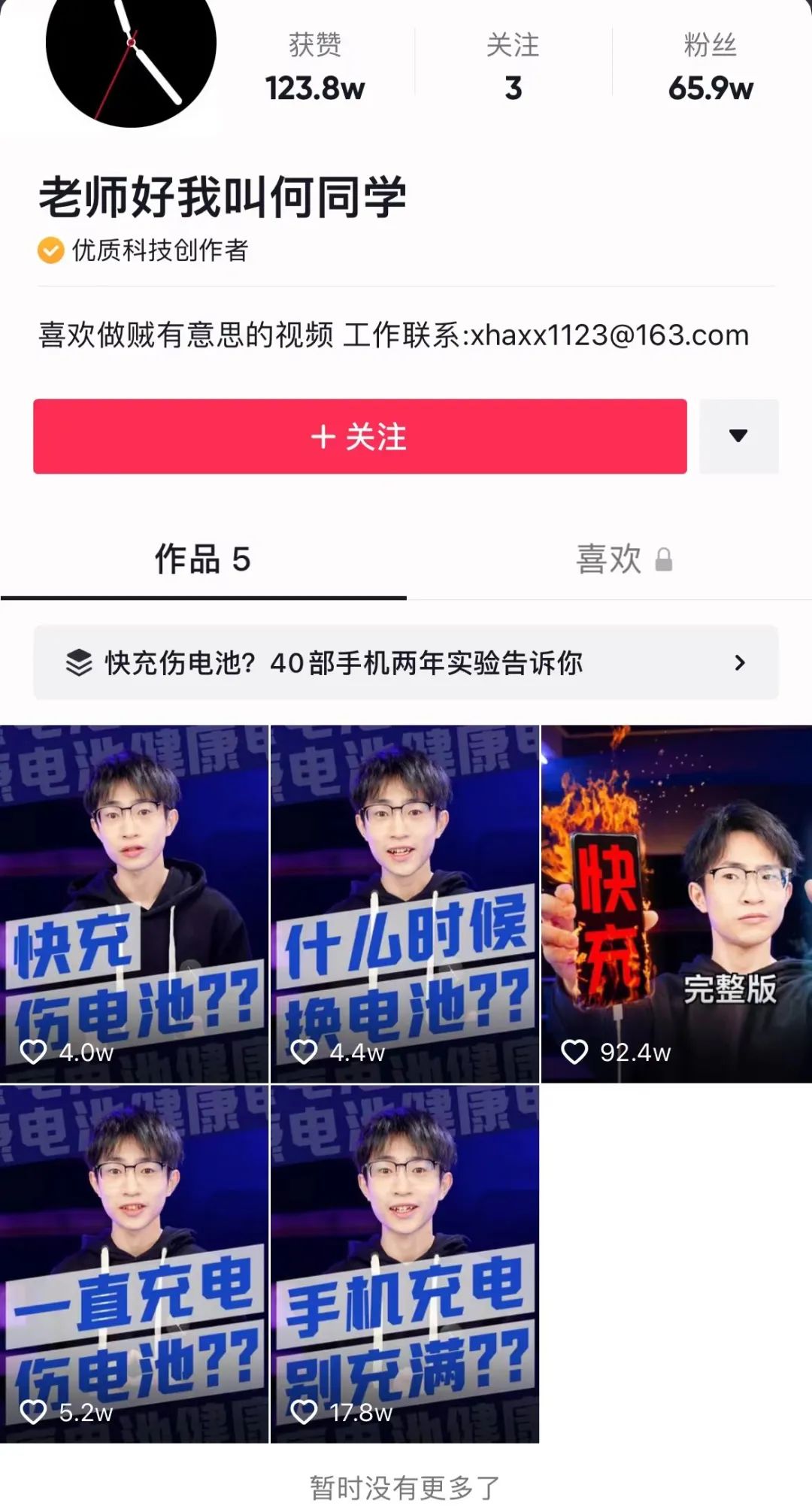Open the 什么时候换电池?? video with 4.4w likes

[404, 904]
